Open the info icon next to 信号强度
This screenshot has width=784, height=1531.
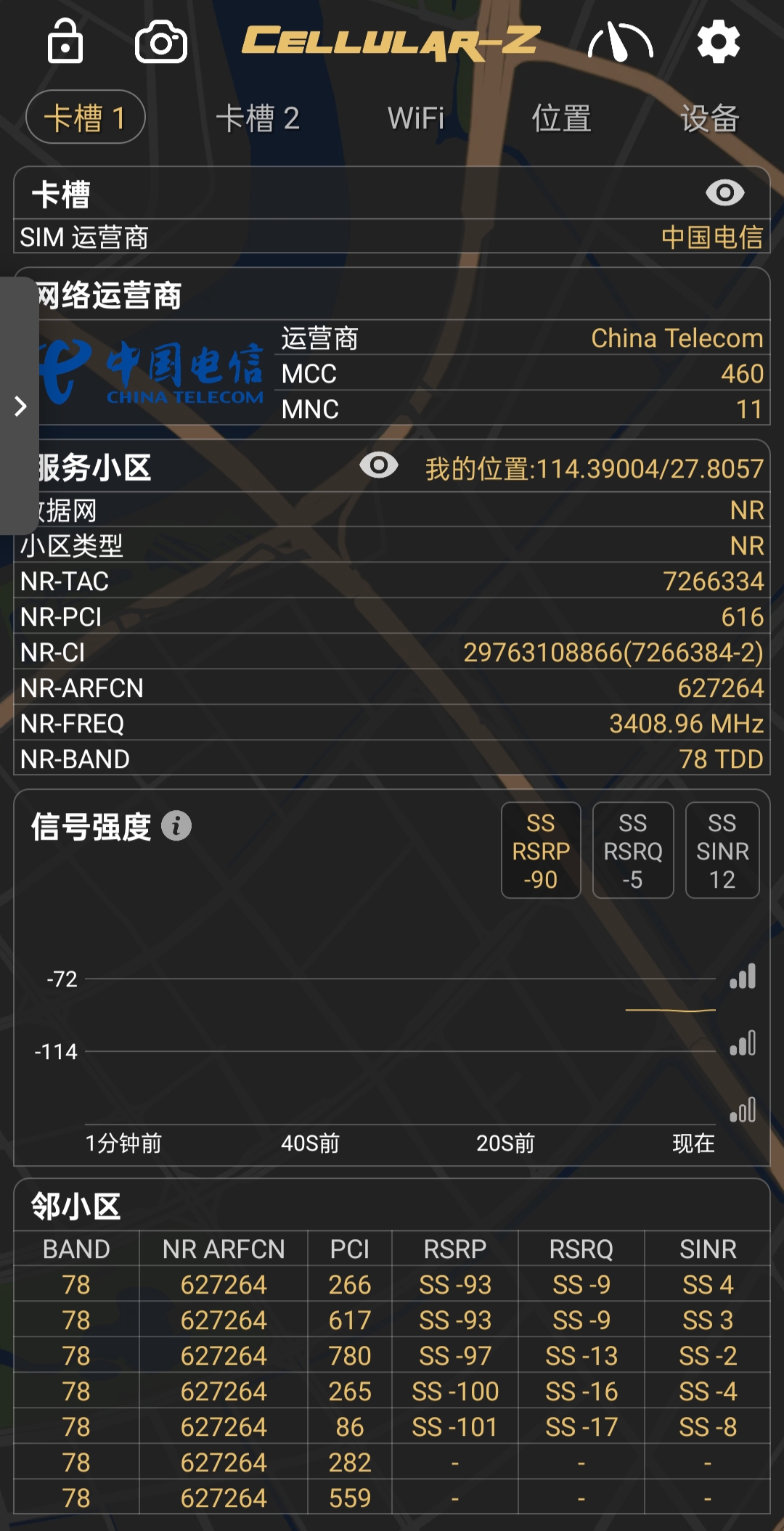coord(176,825)
